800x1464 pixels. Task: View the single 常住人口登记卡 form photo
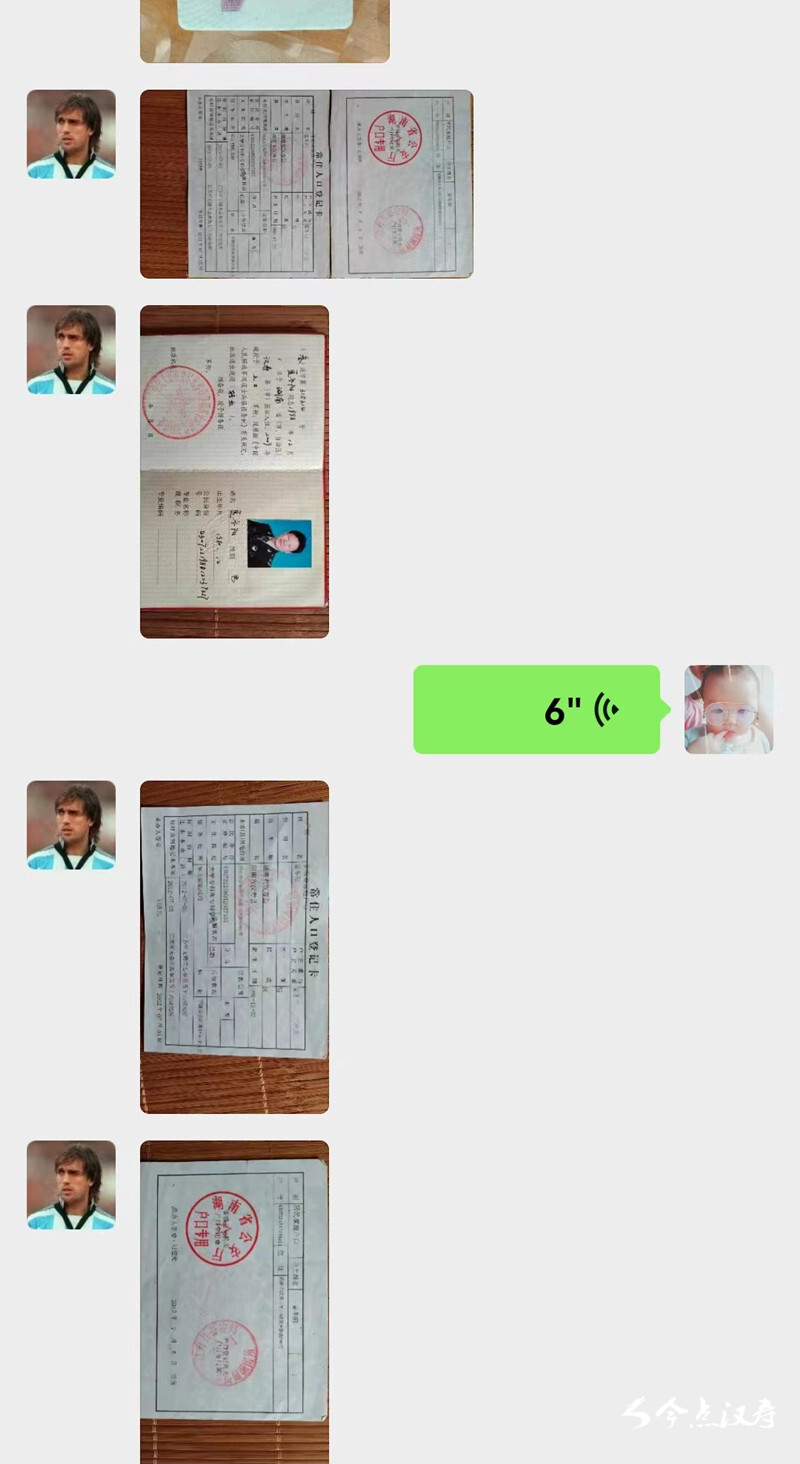234,946
